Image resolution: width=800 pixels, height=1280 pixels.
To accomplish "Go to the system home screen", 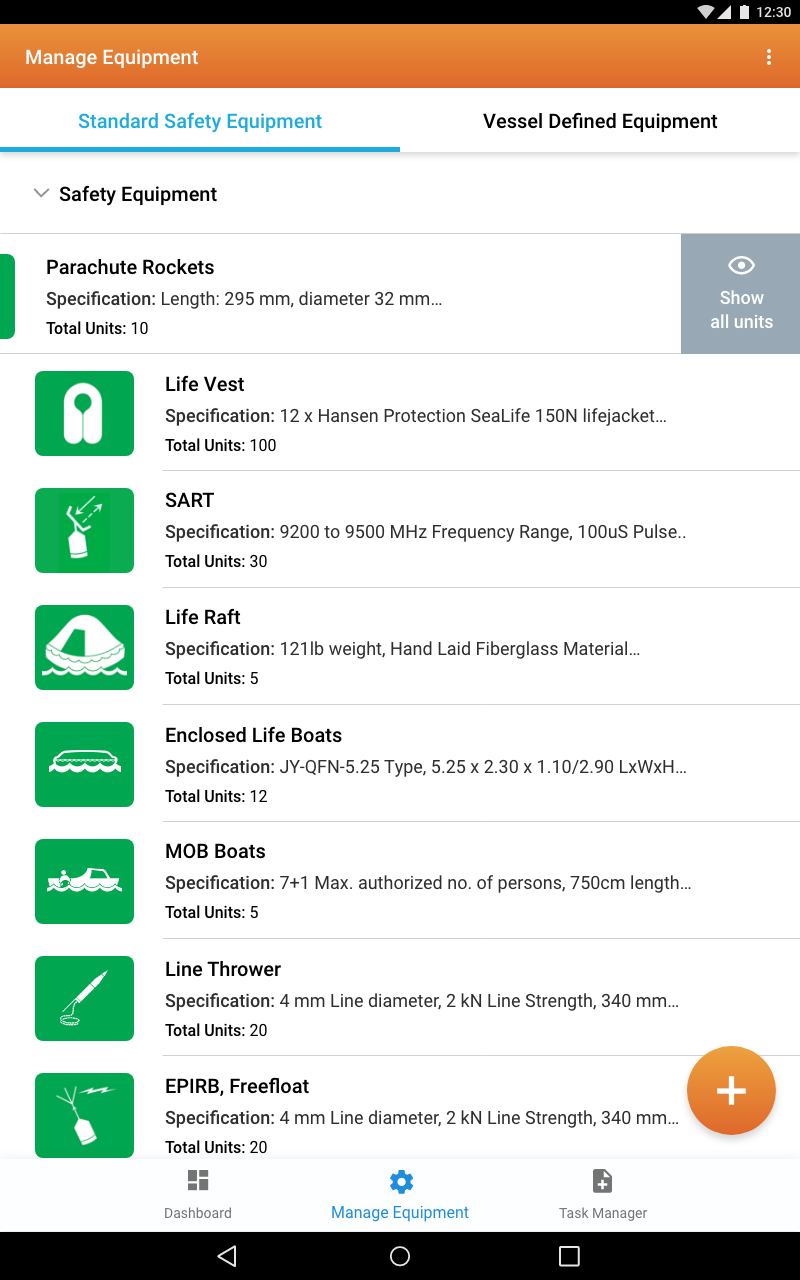I will point(400,1256).
